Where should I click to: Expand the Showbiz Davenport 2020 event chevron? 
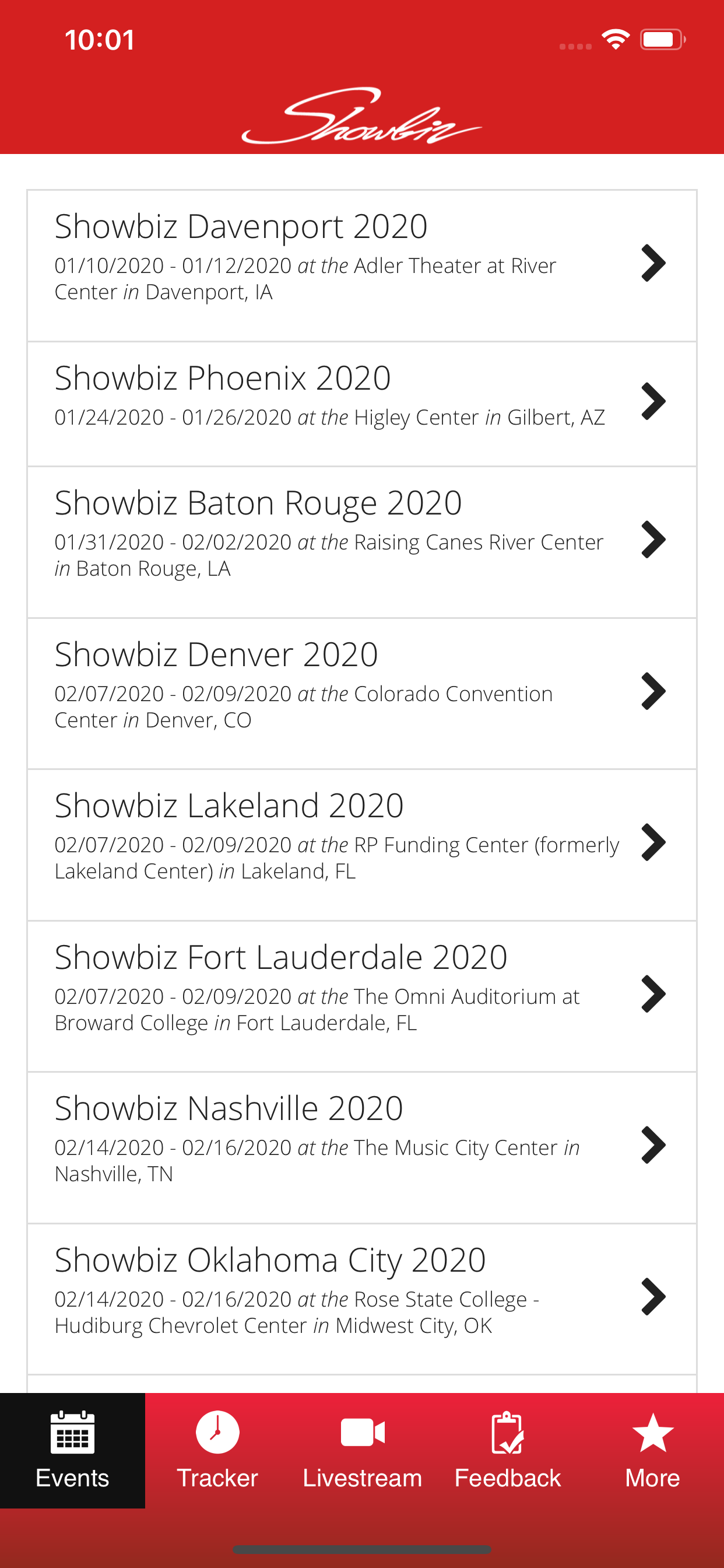coord(654,264)
